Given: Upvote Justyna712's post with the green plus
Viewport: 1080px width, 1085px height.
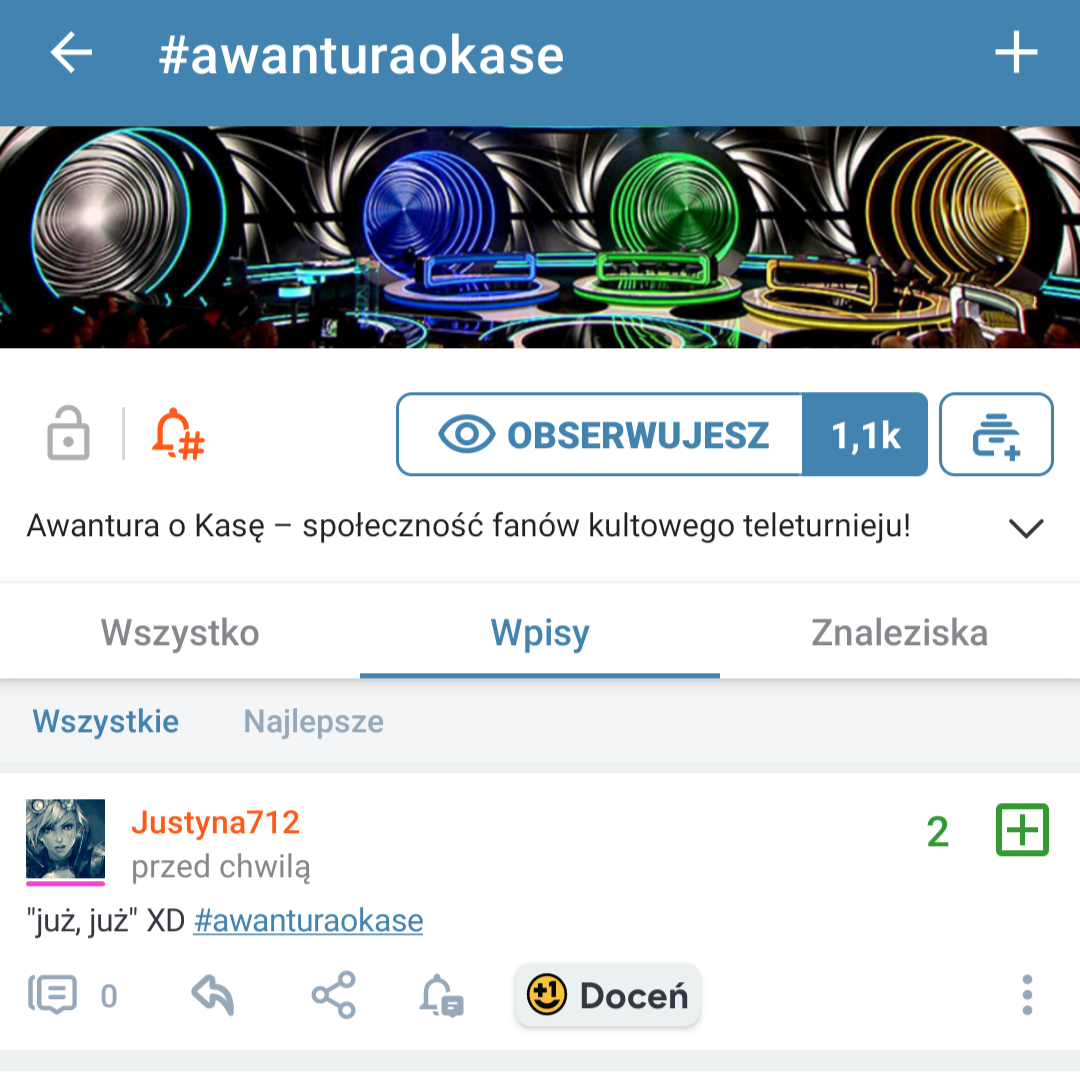Looking at the screenshot, I should click(x=1022, y=830).
